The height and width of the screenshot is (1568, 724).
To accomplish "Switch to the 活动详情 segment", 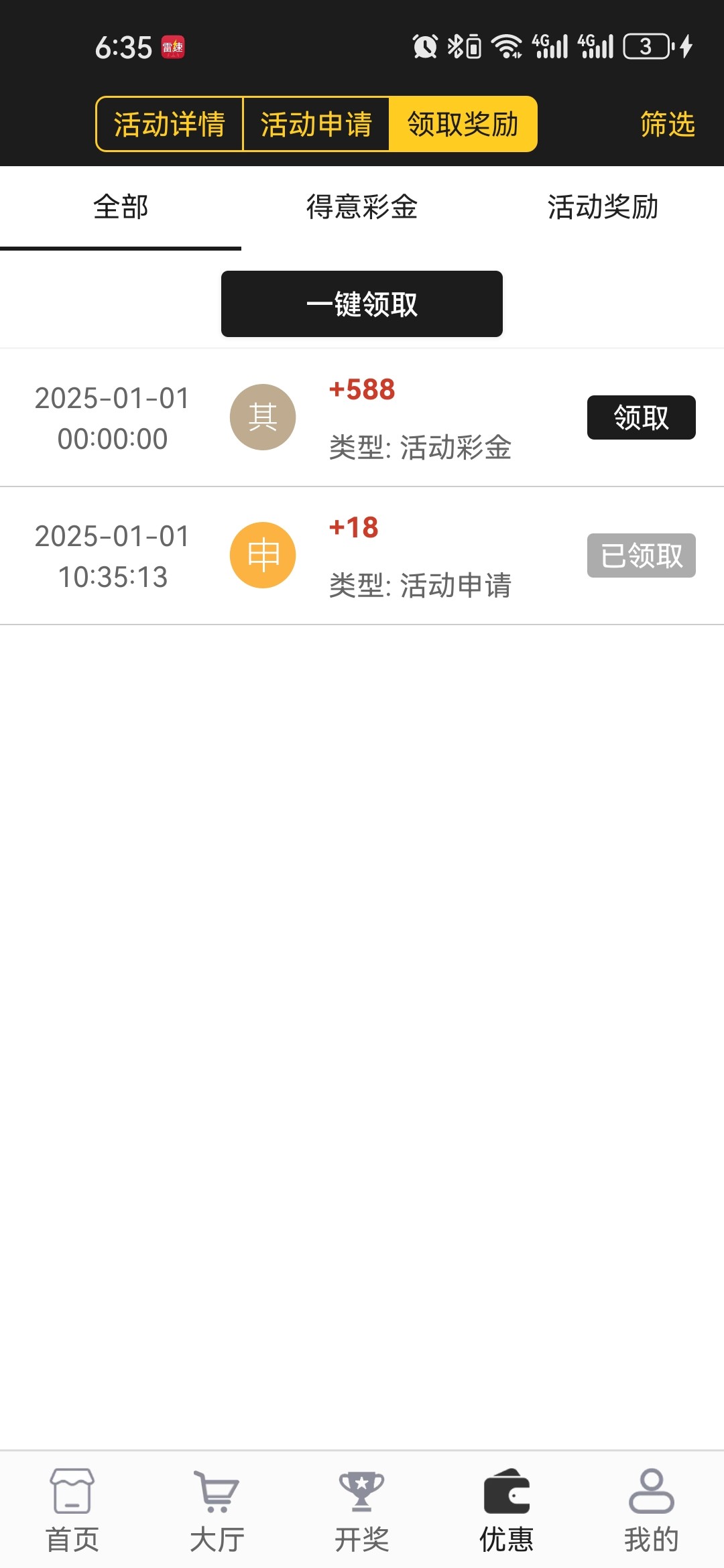I will coord(170,124).
